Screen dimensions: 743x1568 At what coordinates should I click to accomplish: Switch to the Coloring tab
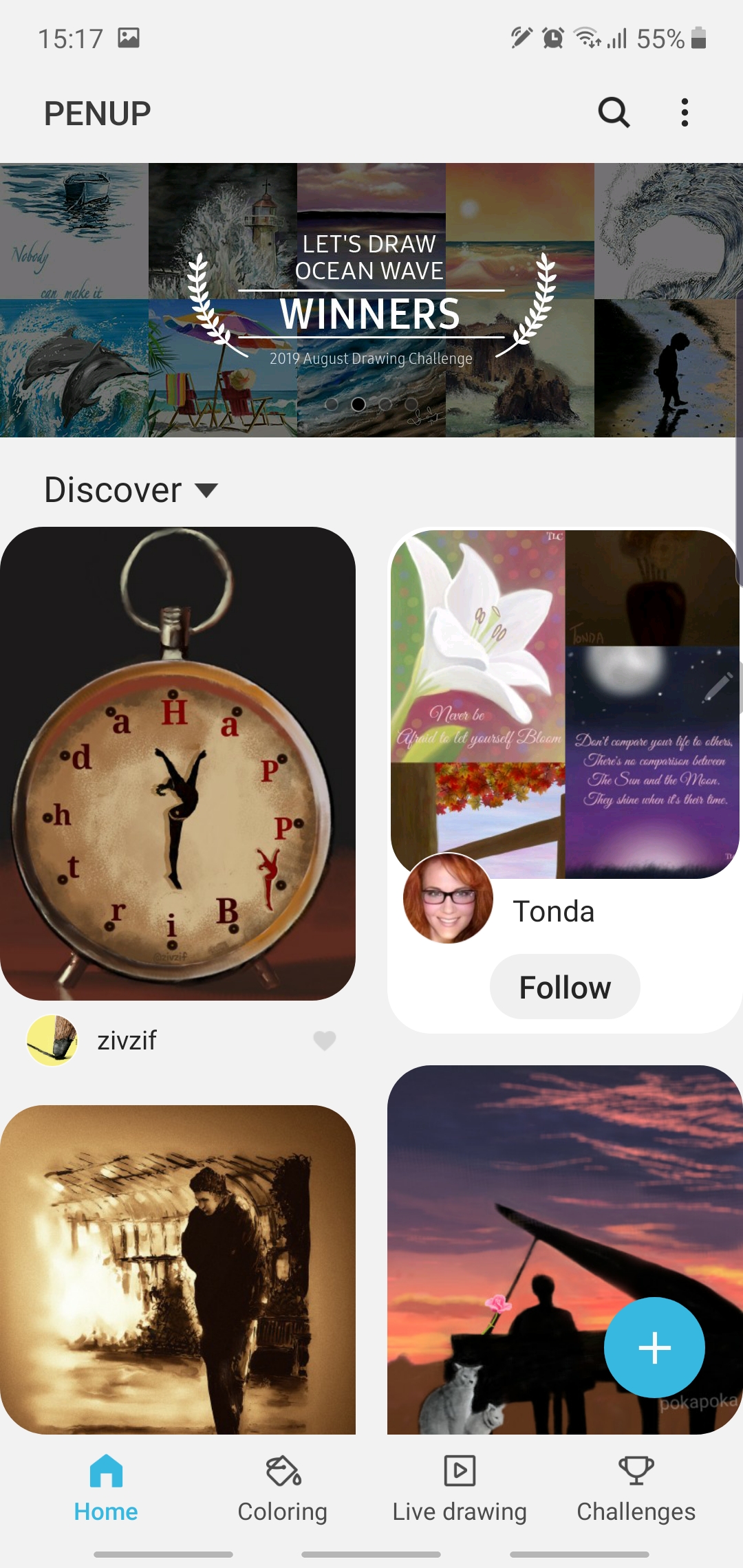click(x=283, y=1488)
